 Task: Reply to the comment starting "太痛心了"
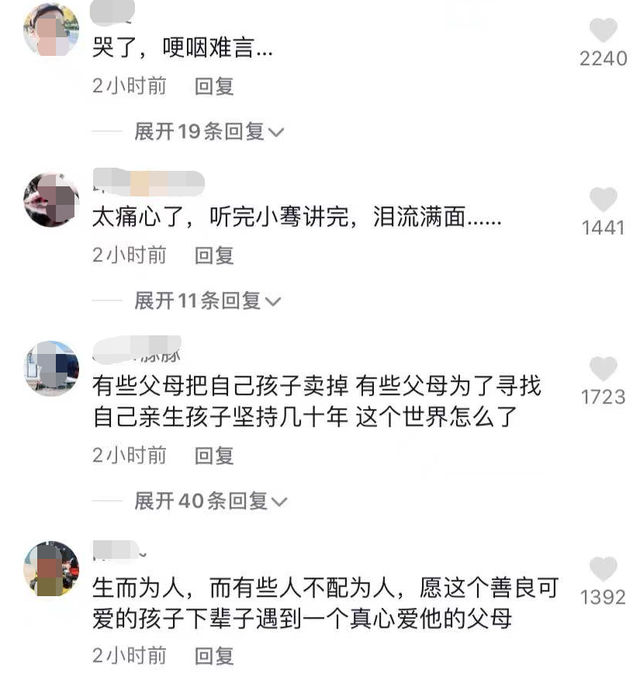[x=214, y=255]
